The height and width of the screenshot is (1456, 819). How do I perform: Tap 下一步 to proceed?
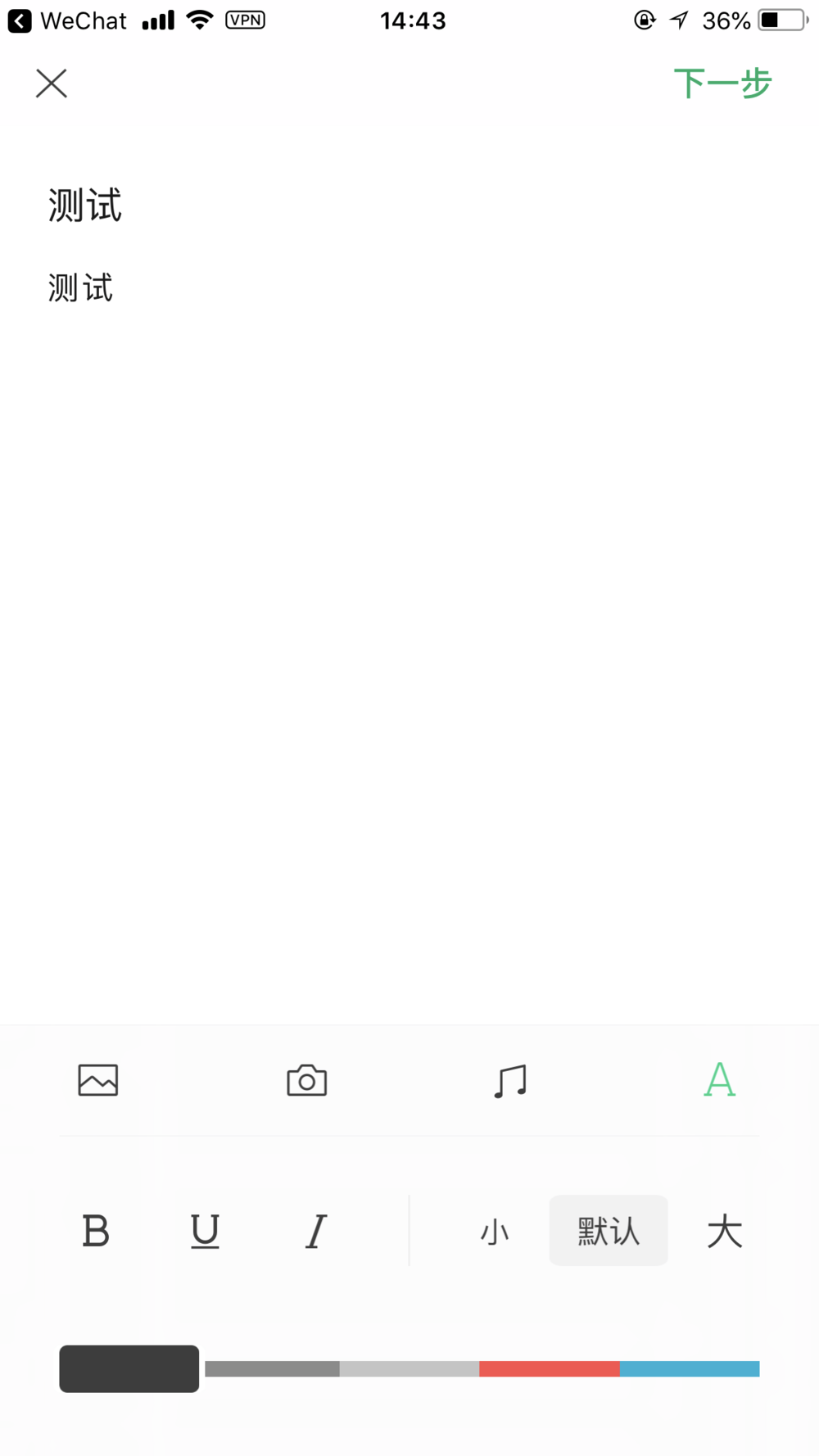tap(722, 84)
